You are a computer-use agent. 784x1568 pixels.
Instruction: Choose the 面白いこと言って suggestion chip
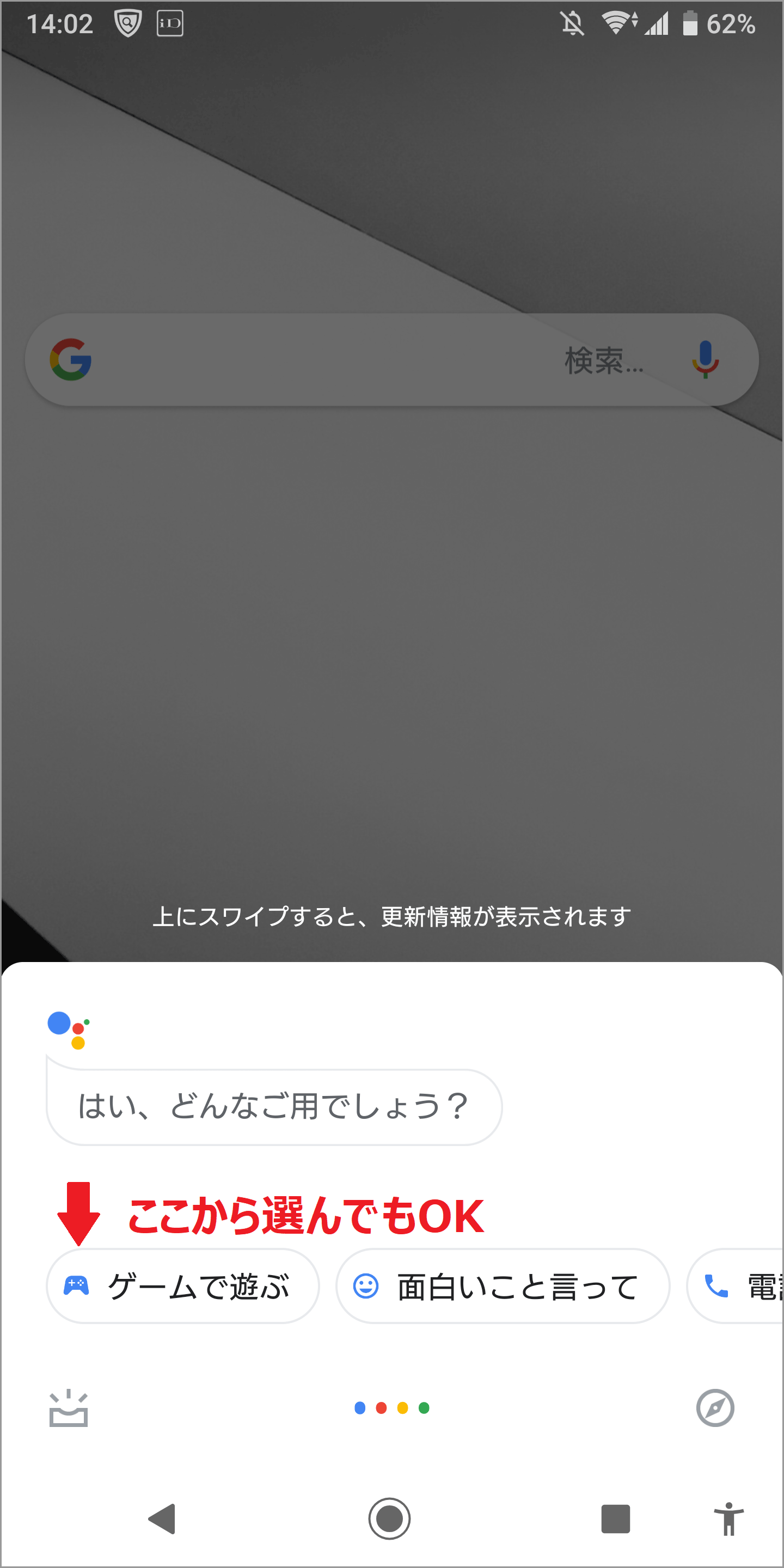[503, 1286]
